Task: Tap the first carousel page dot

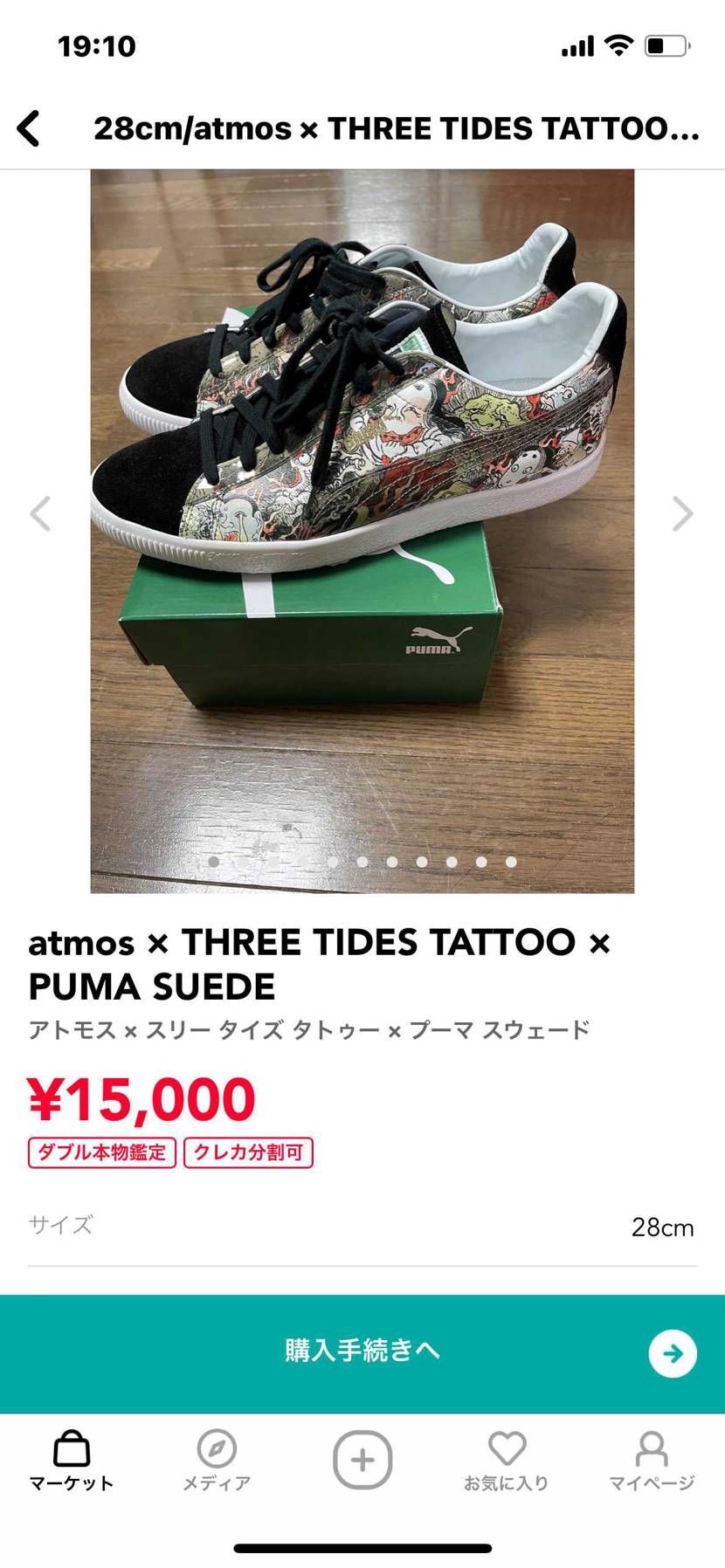Action: click(x=215, y=862)
